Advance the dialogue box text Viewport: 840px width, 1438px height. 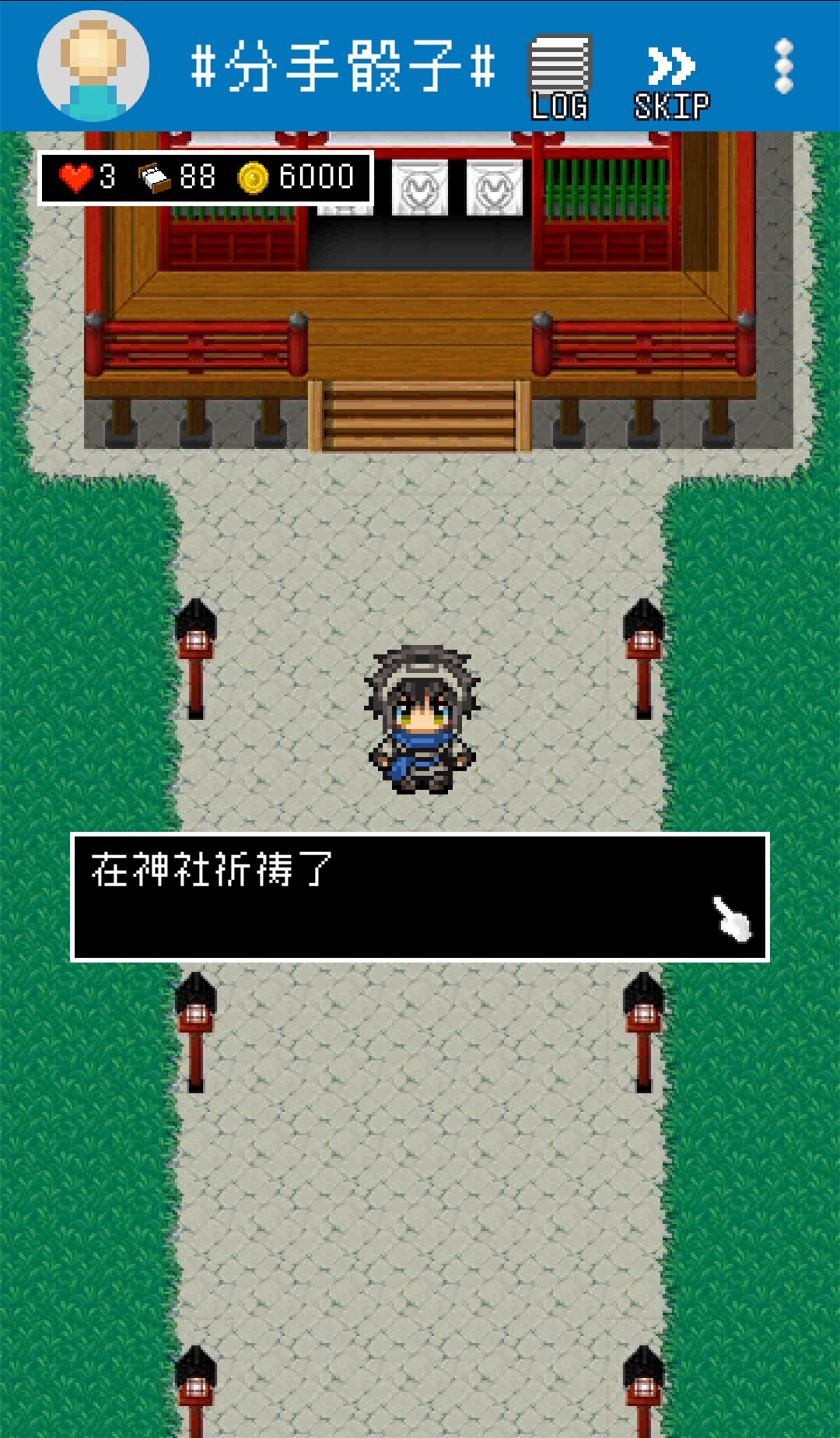[420, 897]
